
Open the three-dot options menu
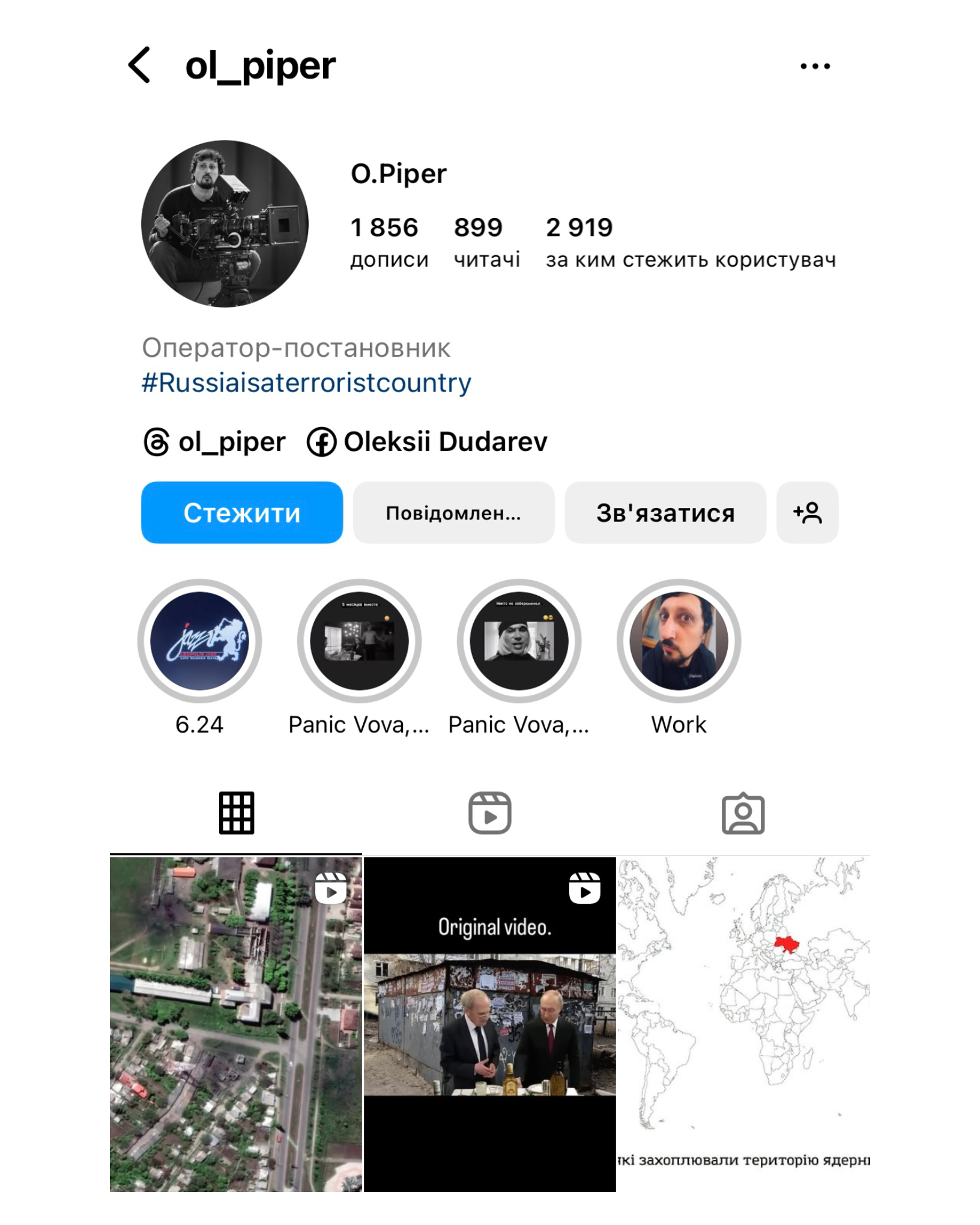(815, 66)
